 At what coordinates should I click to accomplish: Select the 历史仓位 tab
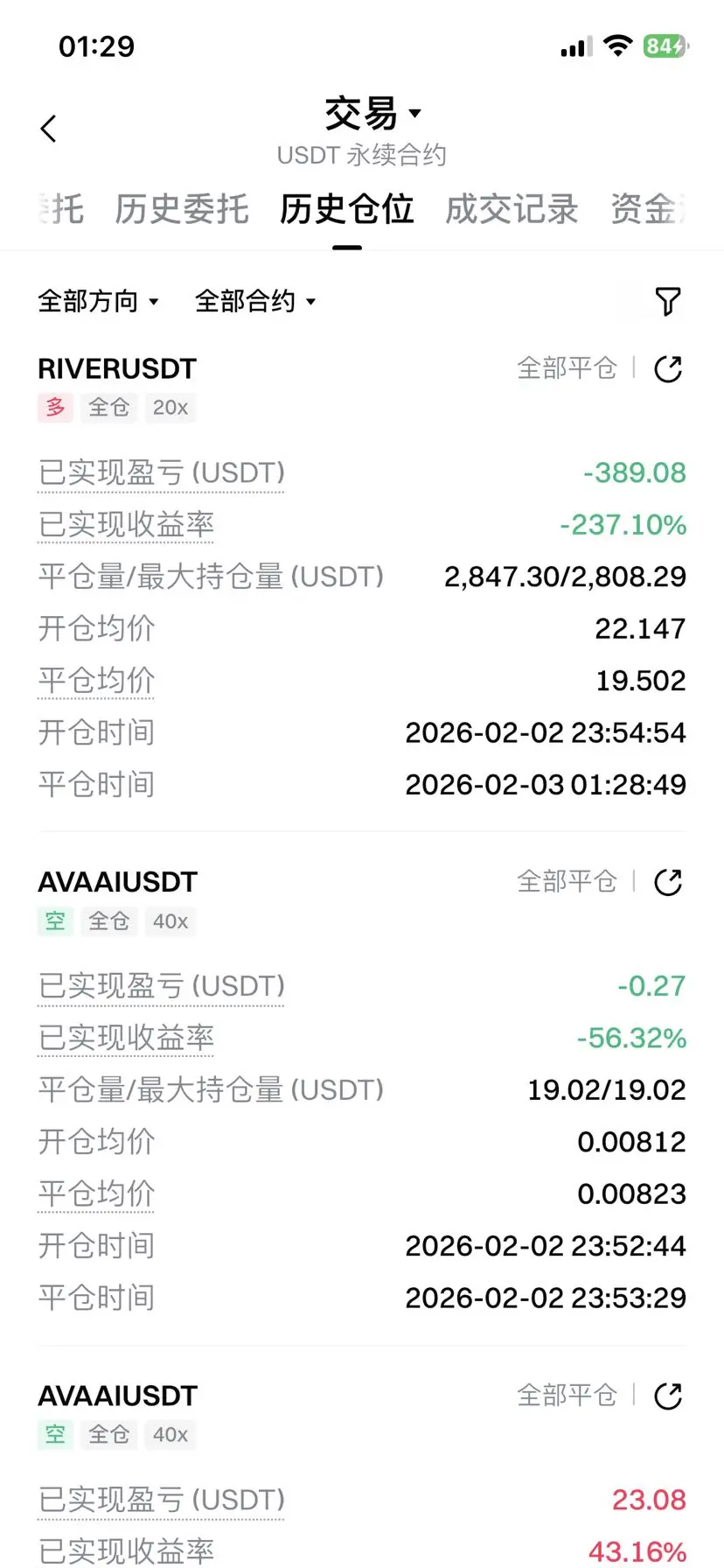tap(346, 209)
